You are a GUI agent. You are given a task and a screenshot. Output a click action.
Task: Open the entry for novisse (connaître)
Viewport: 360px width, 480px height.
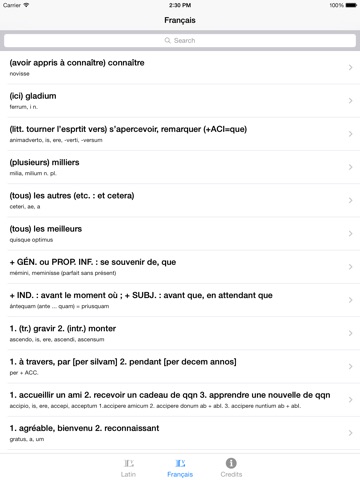coord(180,67)
